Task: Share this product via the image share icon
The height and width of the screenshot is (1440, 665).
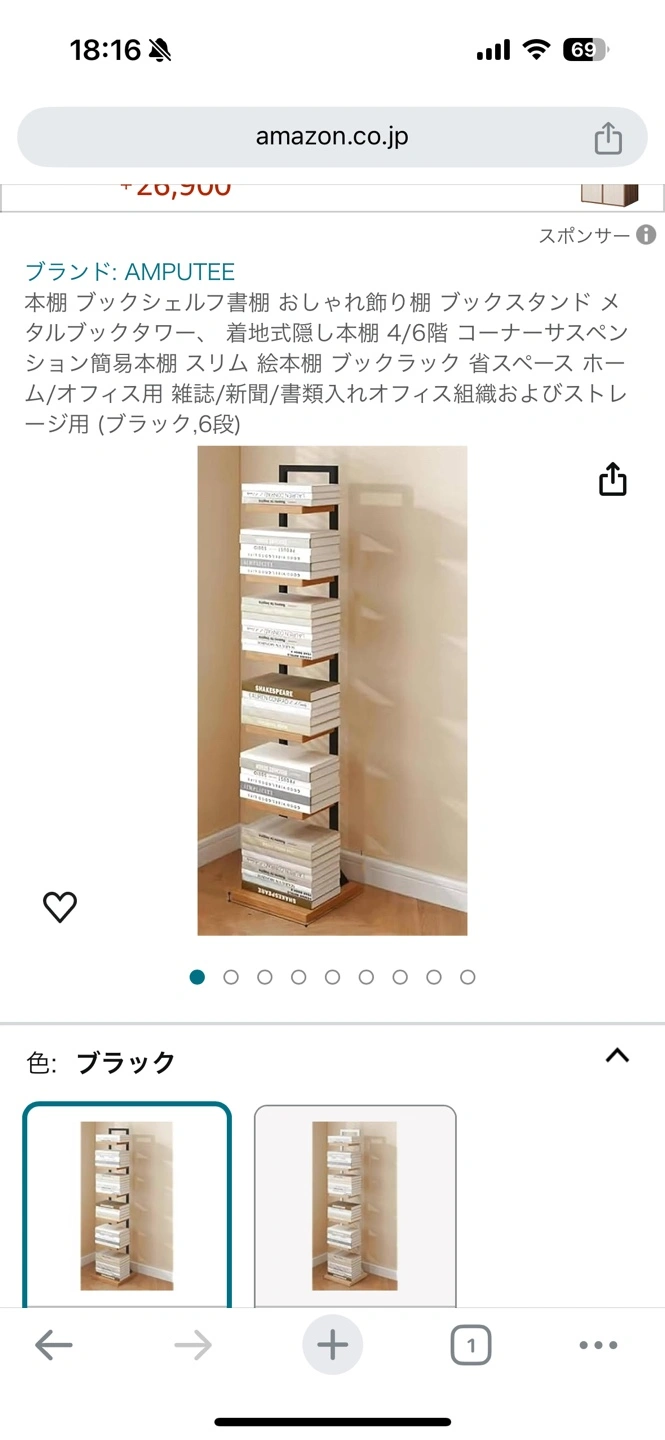Action: tap(612, 480)
